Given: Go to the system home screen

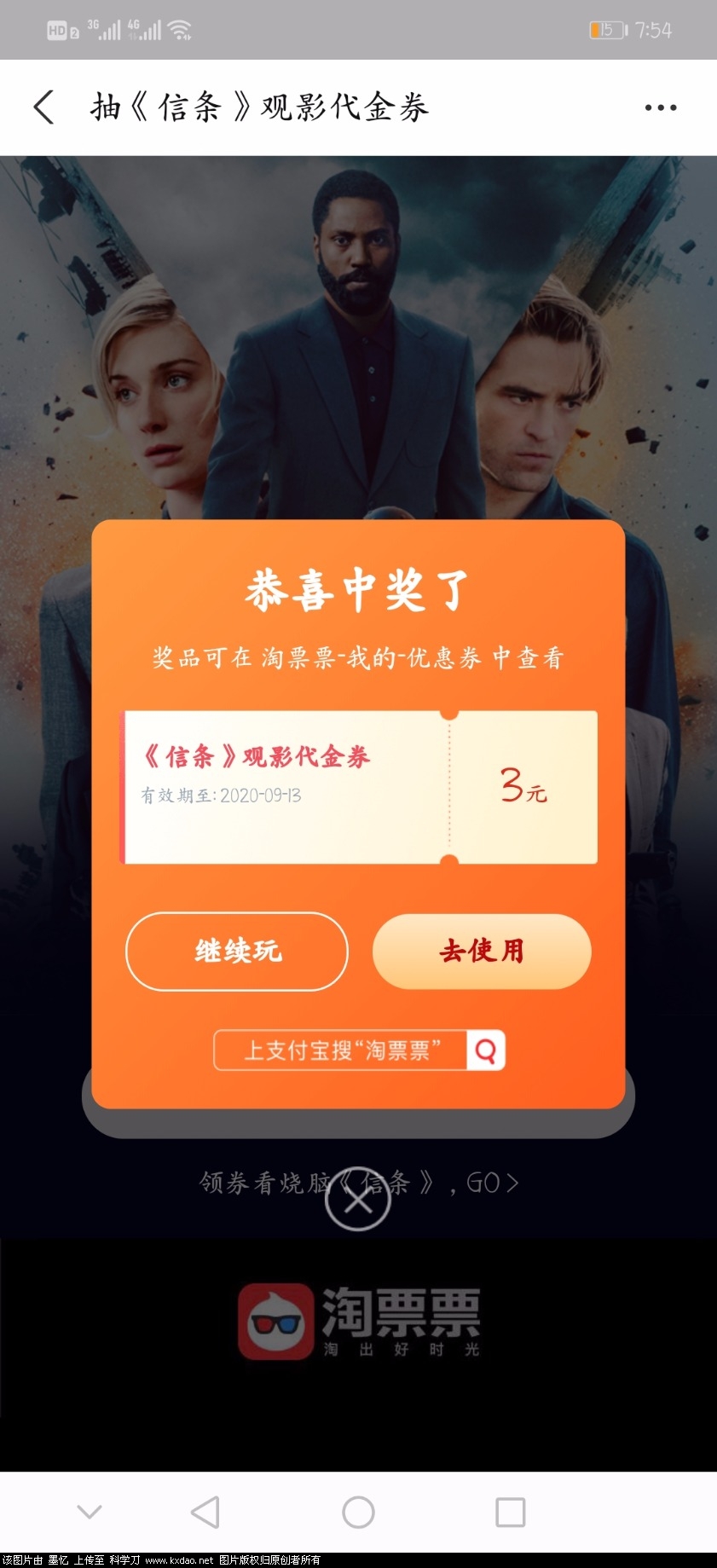Looking at the screenshot, I should pyautogui.click(x=358, y=1512).
